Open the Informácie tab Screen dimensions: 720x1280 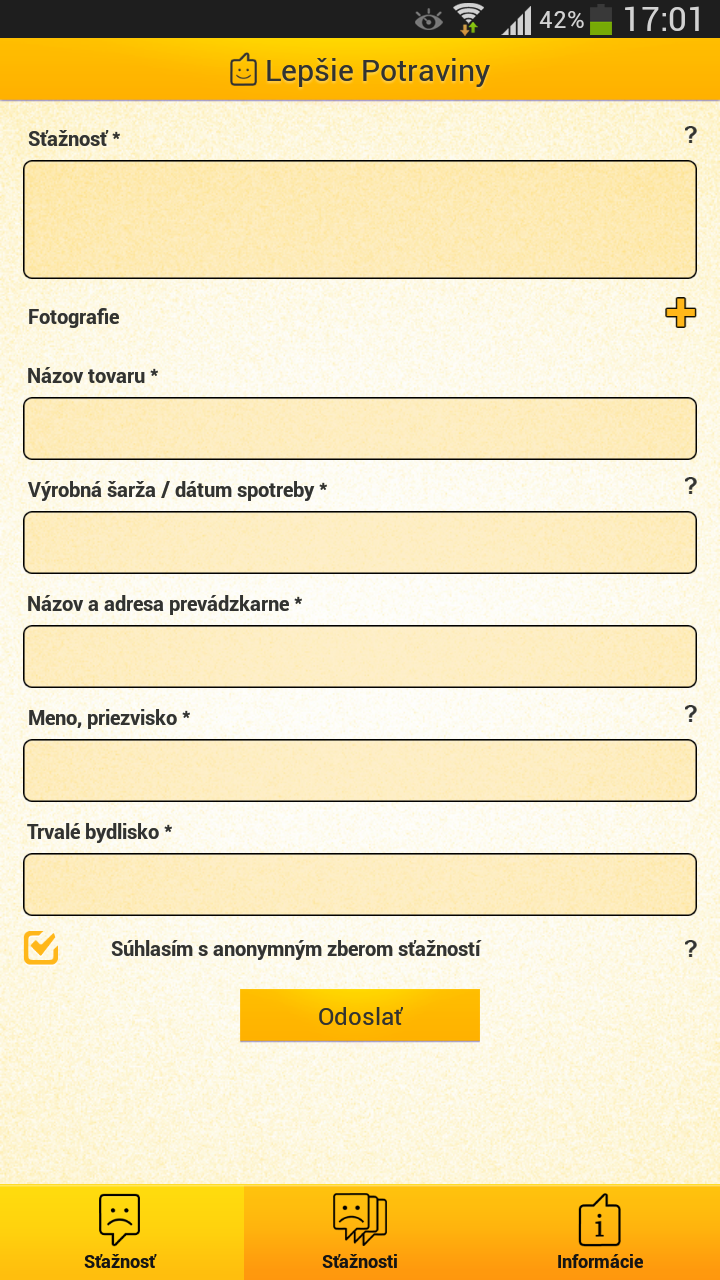tap(600, 1232)
